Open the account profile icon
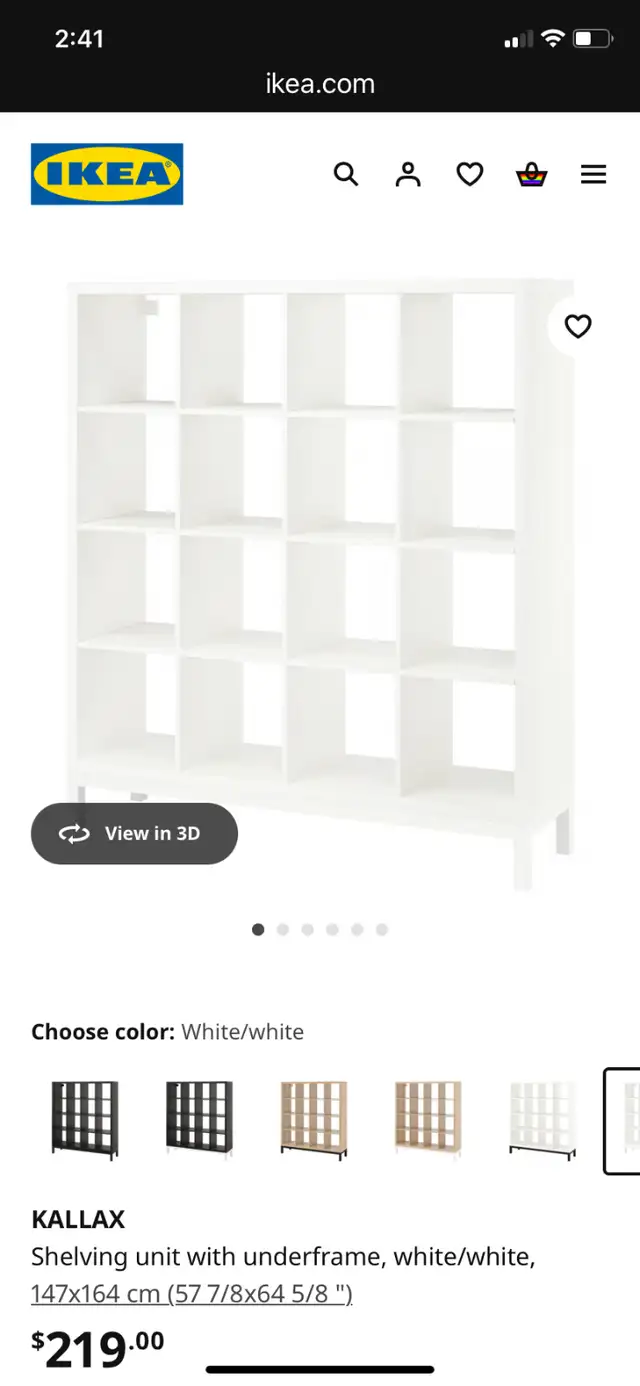Viewport: 640px width, 1386px height. pos(408,174)
